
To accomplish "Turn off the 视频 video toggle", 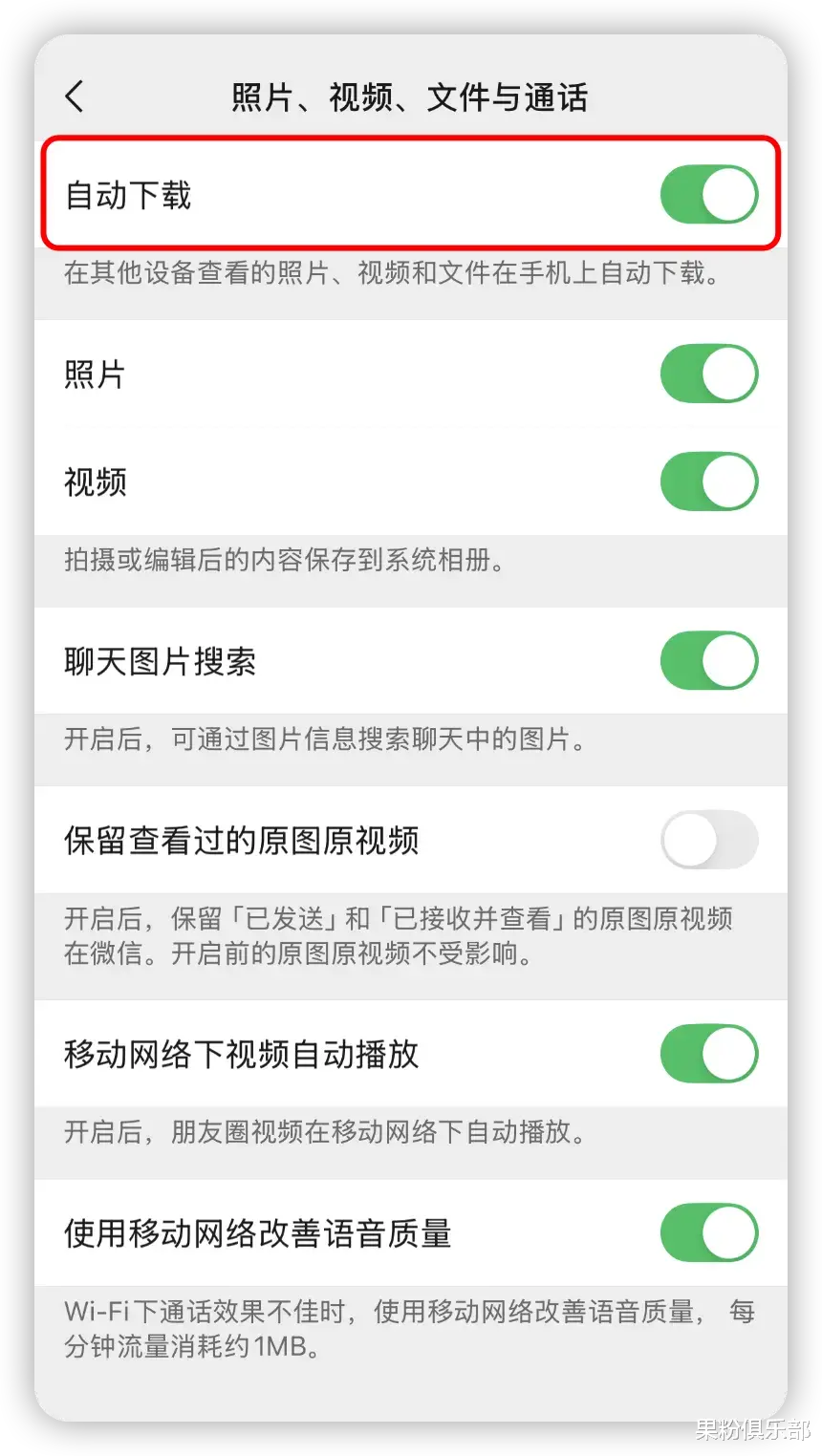I will pyautogui.click(x=709, y=482).
